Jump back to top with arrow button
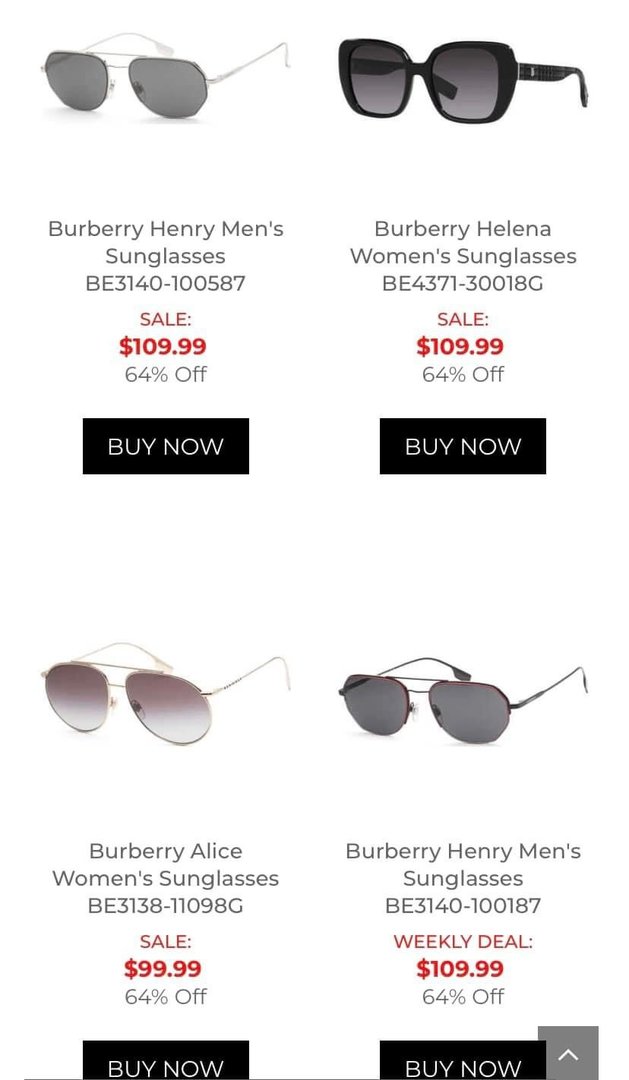 [x=568, y=1054]
